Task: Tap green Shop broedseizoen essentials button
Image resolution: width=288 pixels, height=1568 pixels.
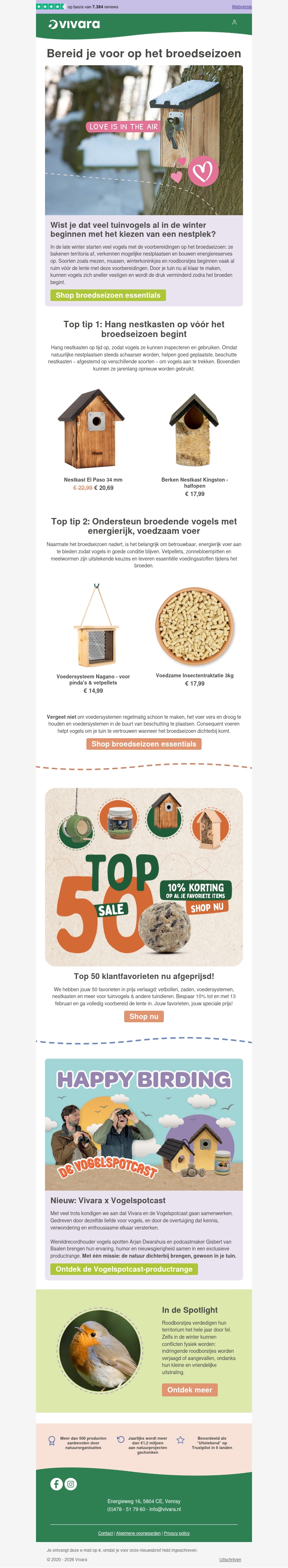Action: click(108, 295)
